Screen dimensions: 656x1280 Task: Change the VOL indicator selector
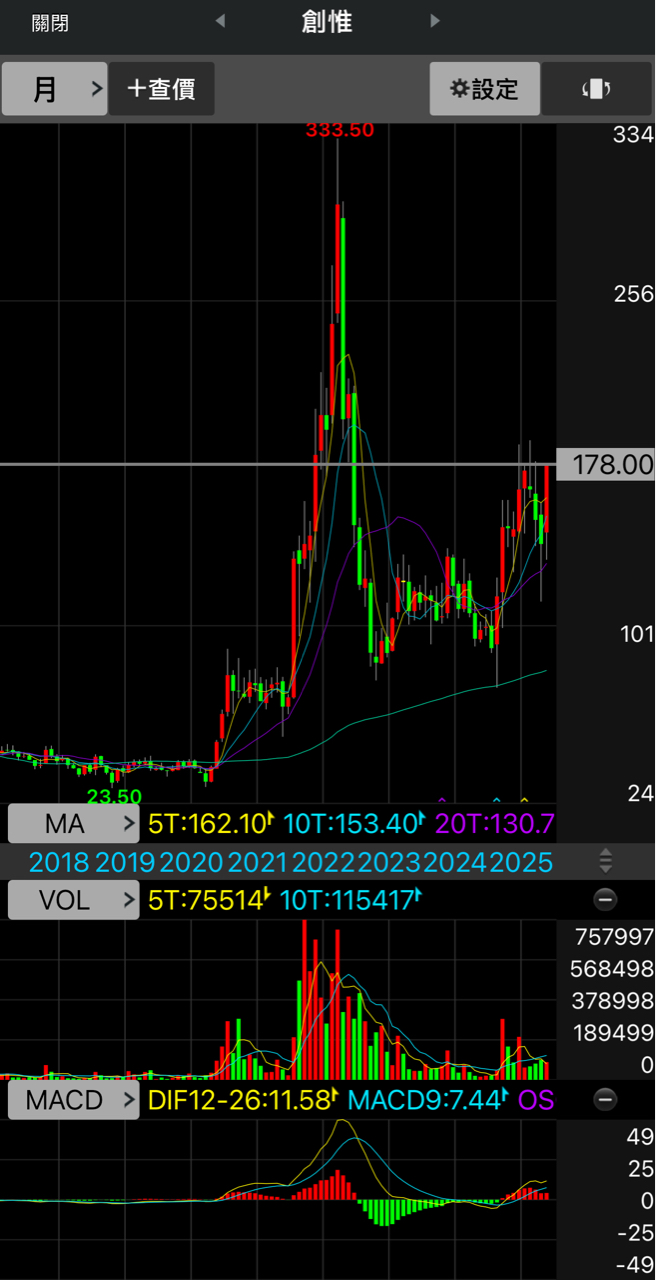point(73,900)
